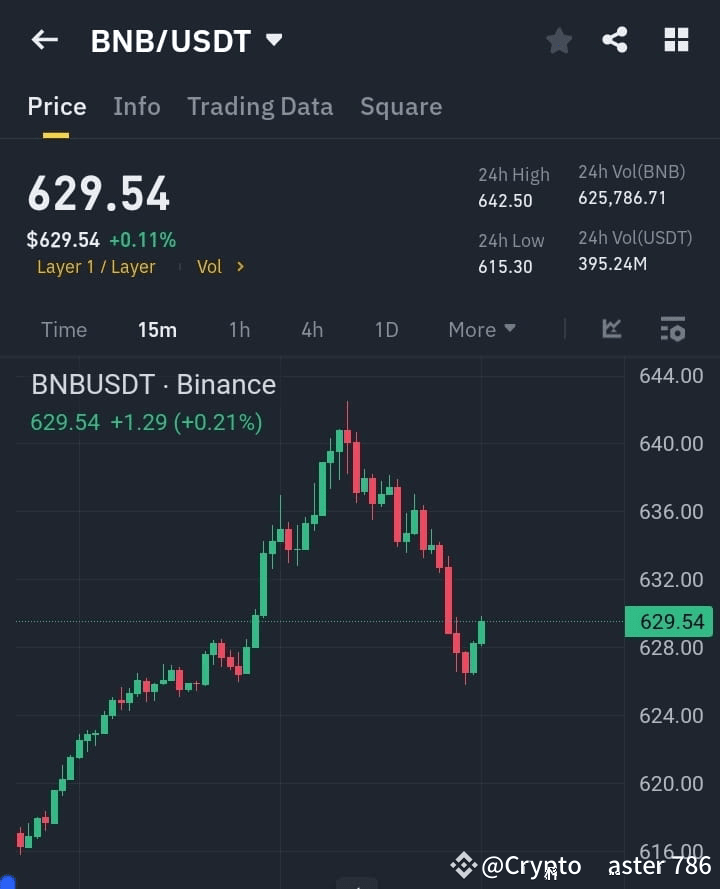Screen dimensions: 720x889
Task: Open the markets grid icon
Action: tap(676, 40)
